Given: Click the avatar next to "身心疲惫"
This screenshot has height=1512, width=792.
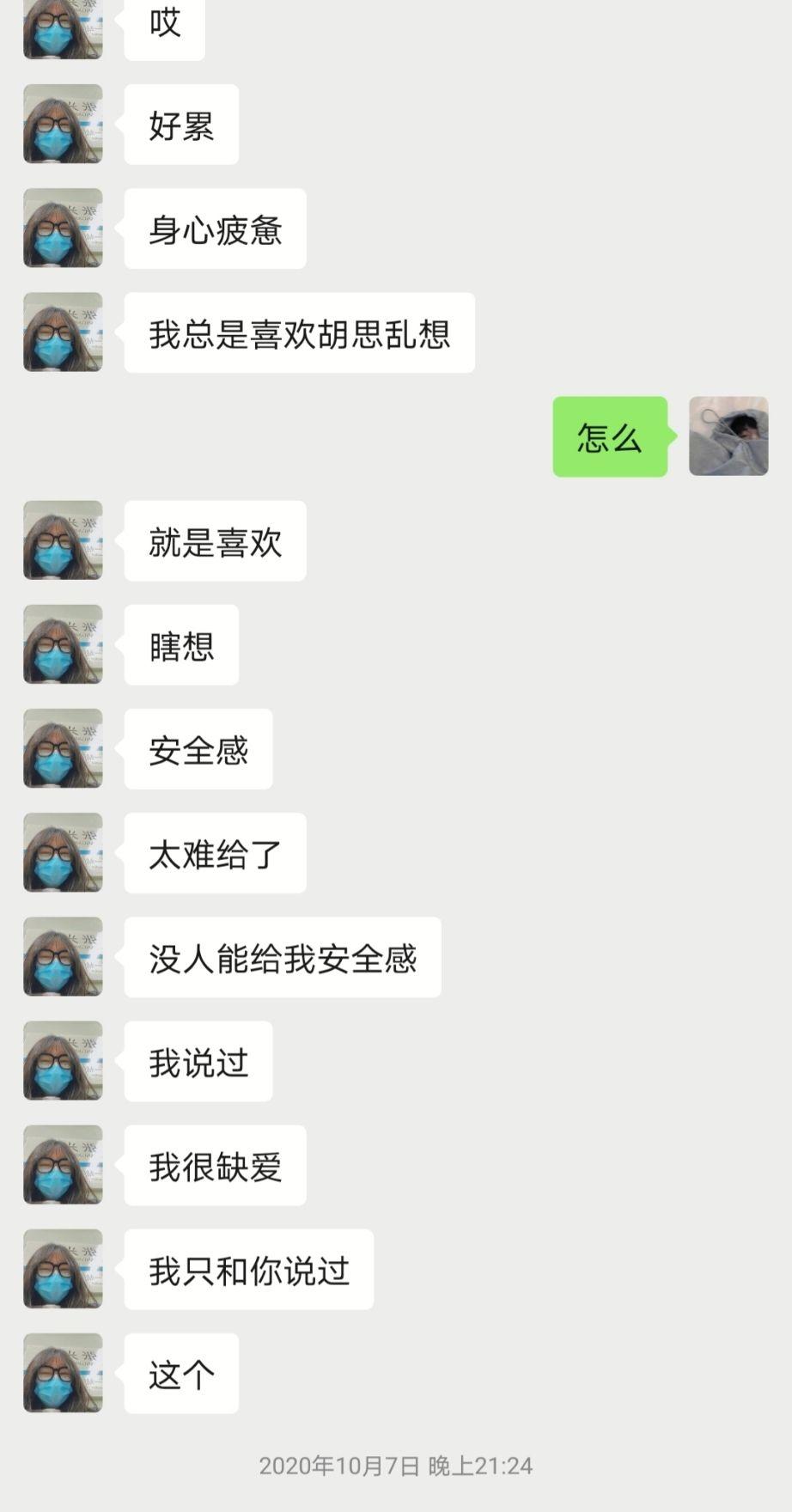Looking at the screenshot, I should 62,229.
